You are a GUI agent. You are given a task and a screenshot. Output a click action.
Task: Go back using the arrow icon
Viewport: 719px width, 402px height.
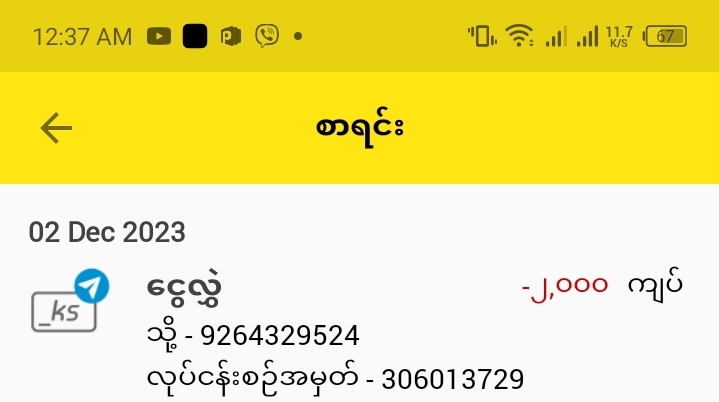pos(56,128)
